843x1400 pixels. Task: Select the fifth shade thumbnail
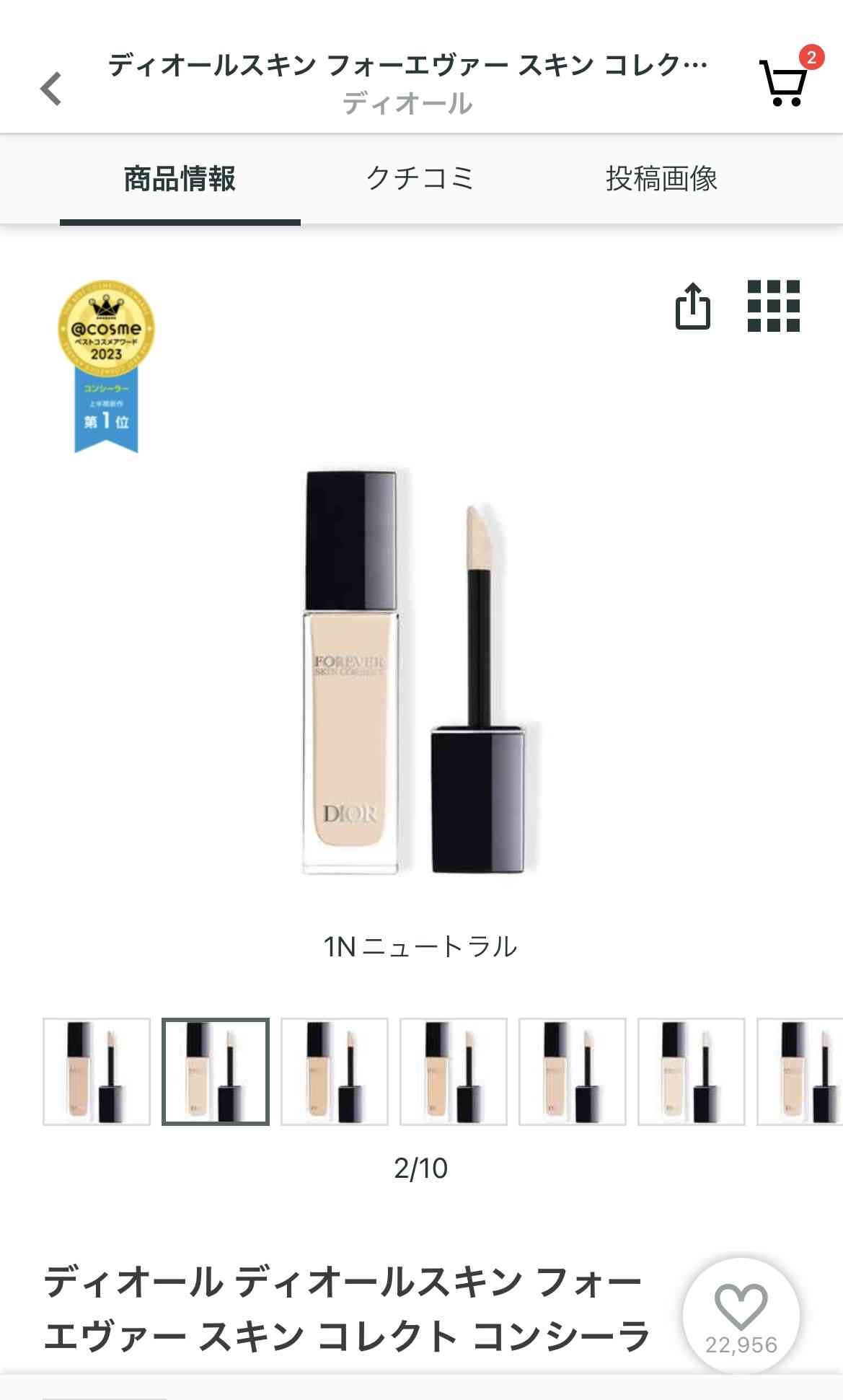(x=573, y=1071)
